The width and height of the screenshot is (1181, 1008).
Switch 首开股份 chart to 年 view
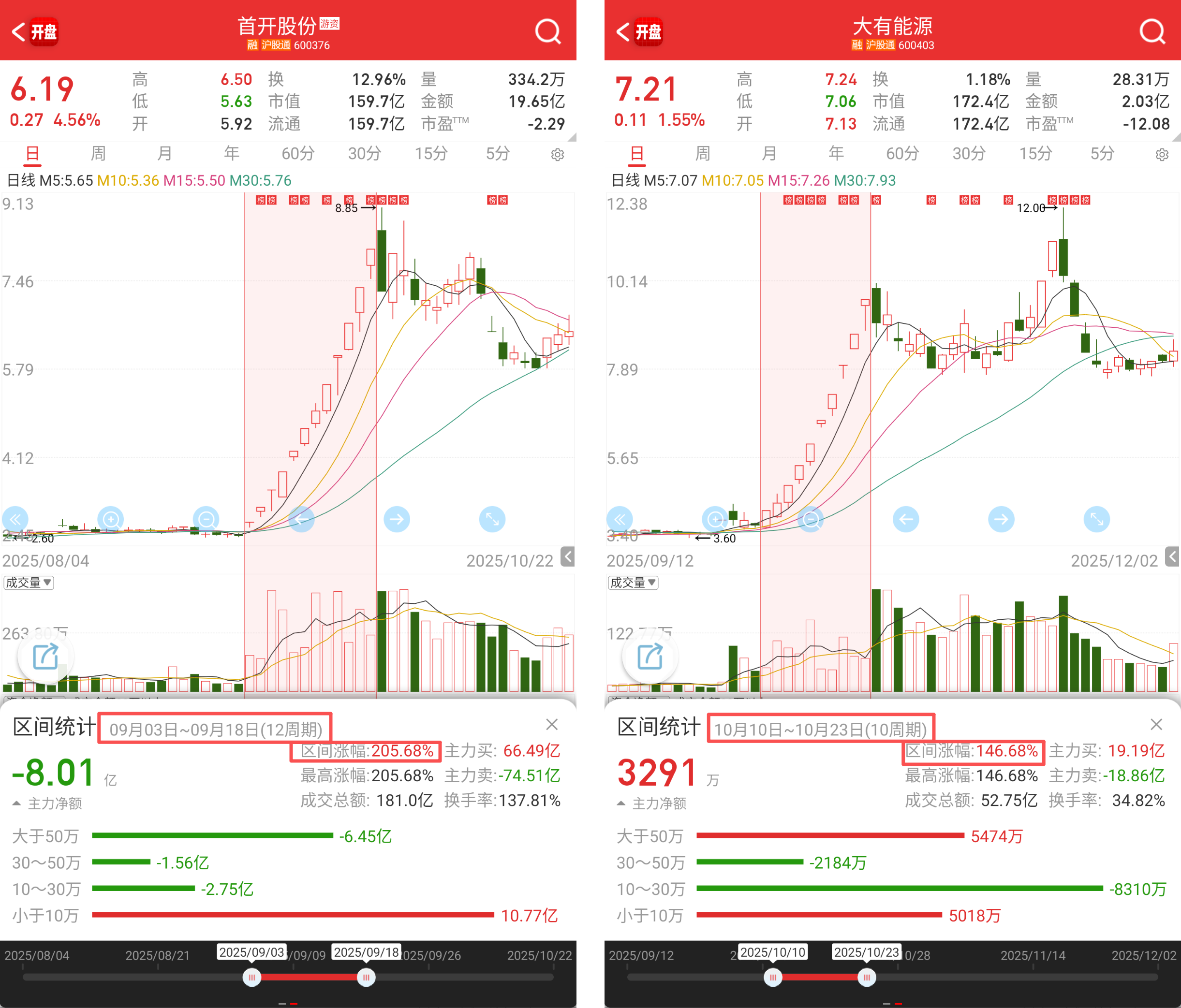[231, 153]
